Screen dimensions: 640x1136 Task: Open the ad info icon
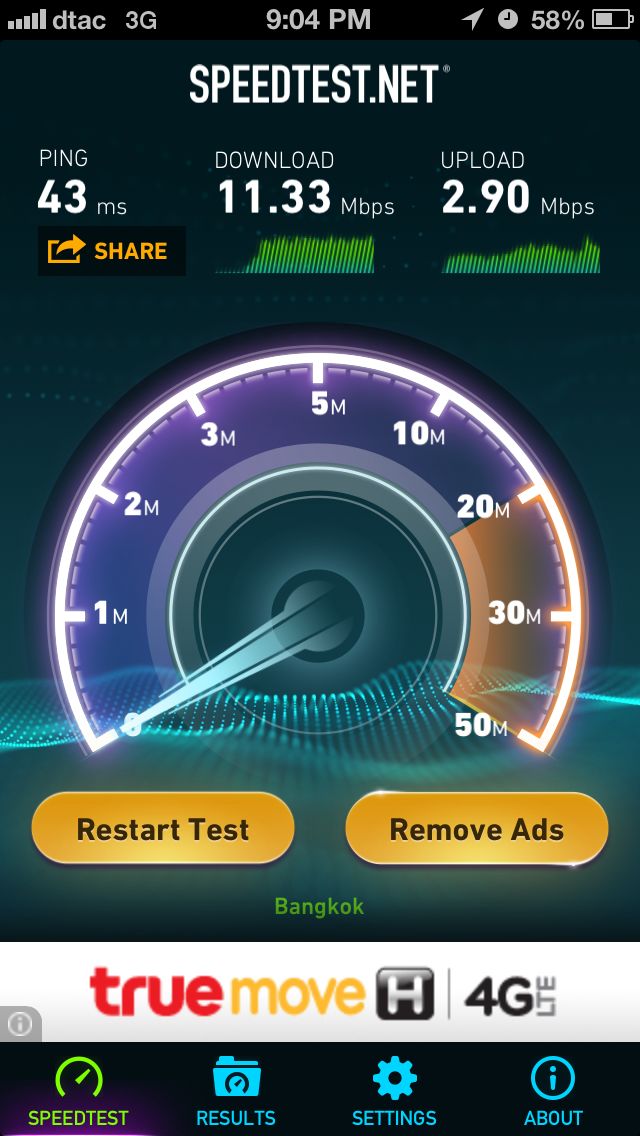coord(20,1024)
